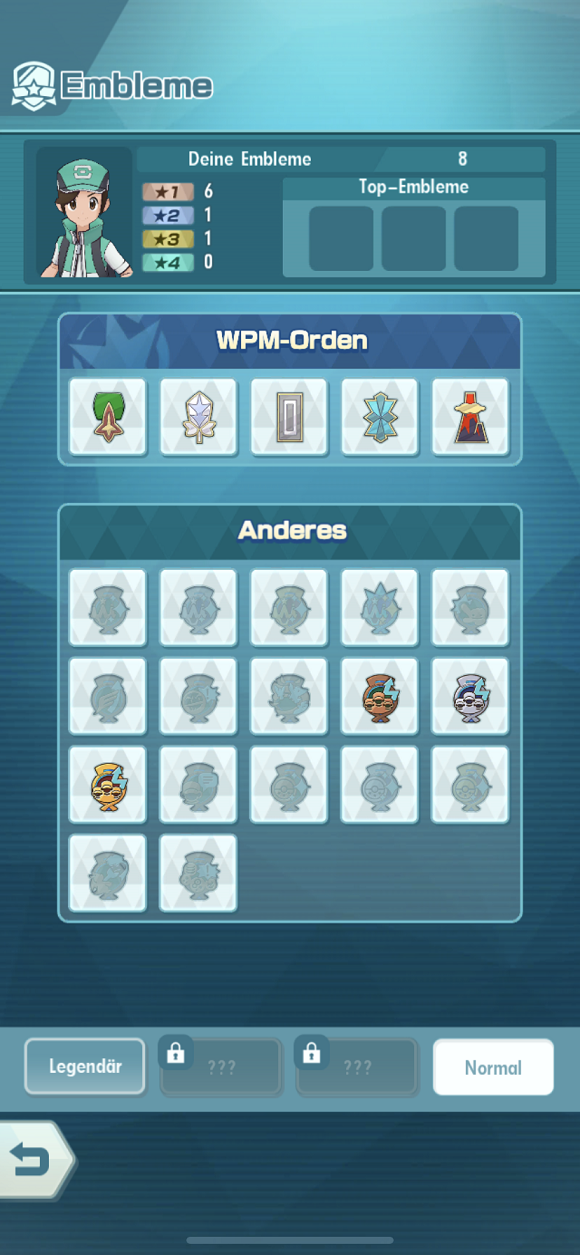Open the rectangular frame WPM-Orden emblem
This screenshot has height=1255, width=580.
(x=289, y=416)
